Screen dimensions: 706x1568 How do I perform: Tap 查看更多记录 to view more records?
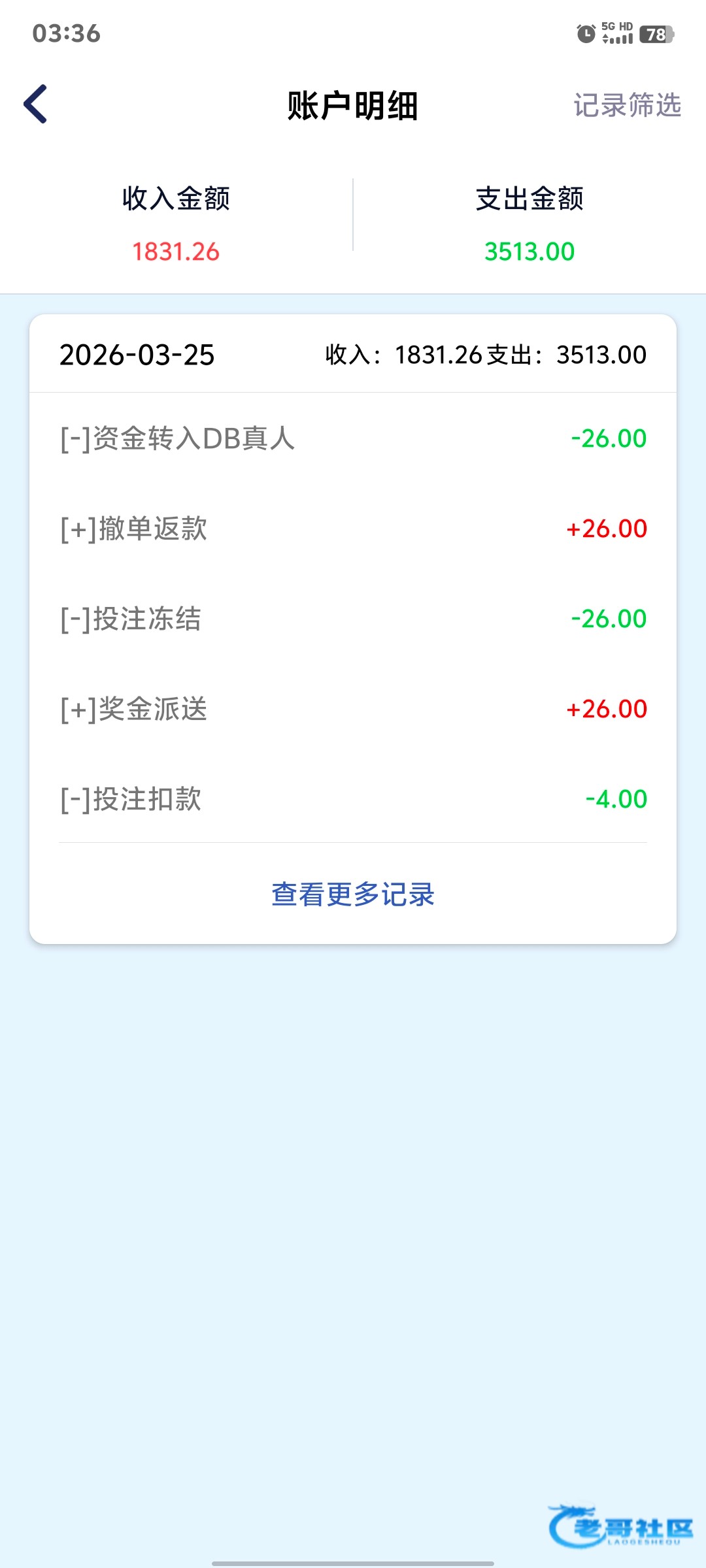click(353, 894)
